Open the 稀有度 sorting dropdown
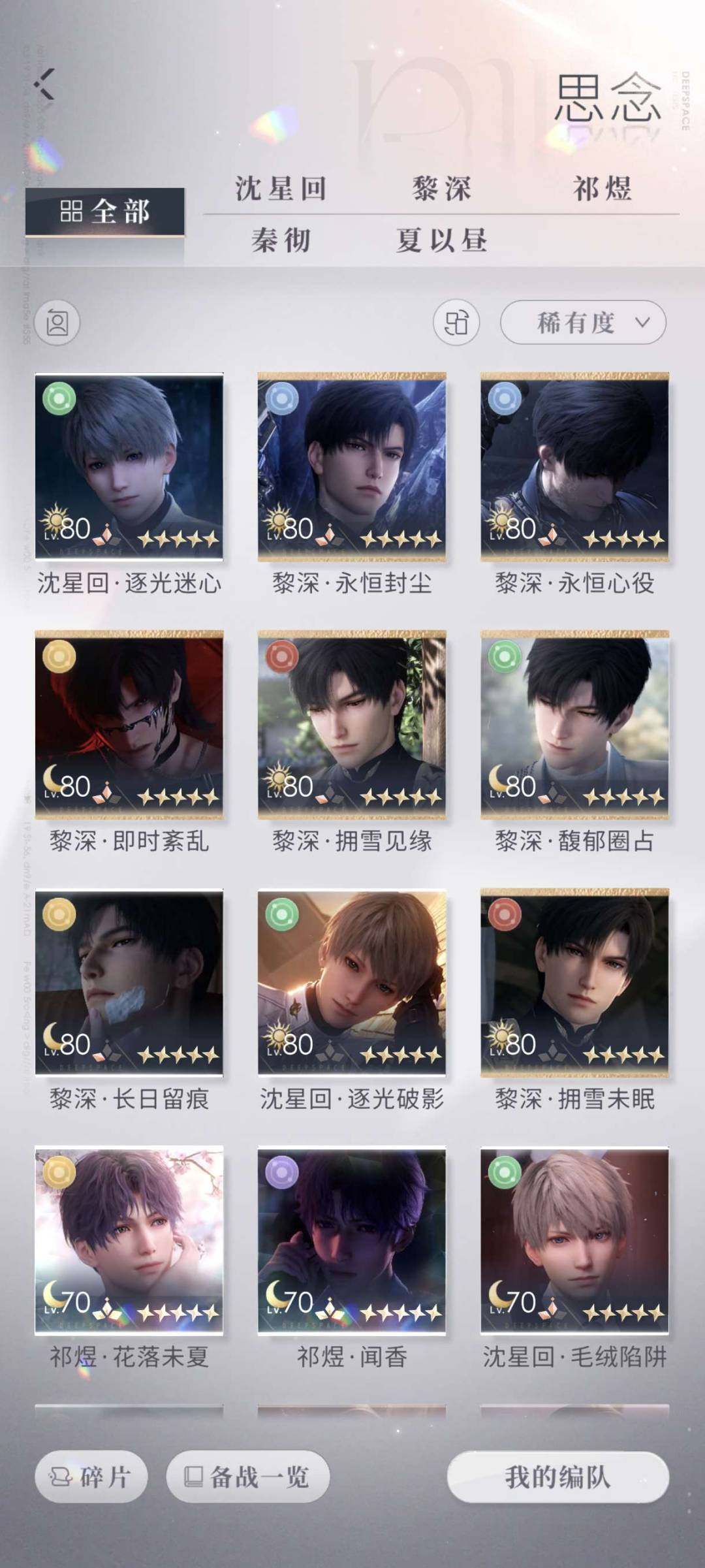The height and width of the screenshot is (1568, 705). (x=581, y=321)
